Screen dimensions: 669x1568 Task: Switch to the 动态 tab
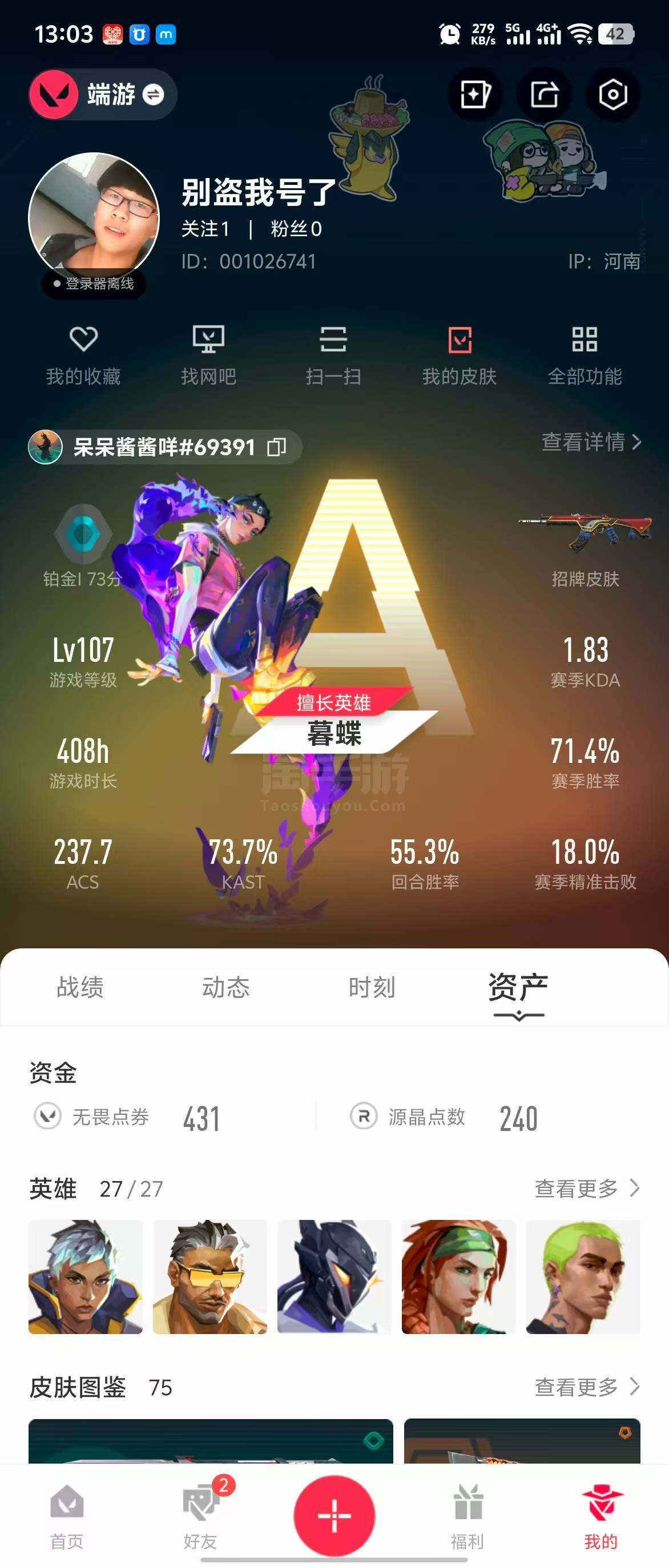pos(226,987)
